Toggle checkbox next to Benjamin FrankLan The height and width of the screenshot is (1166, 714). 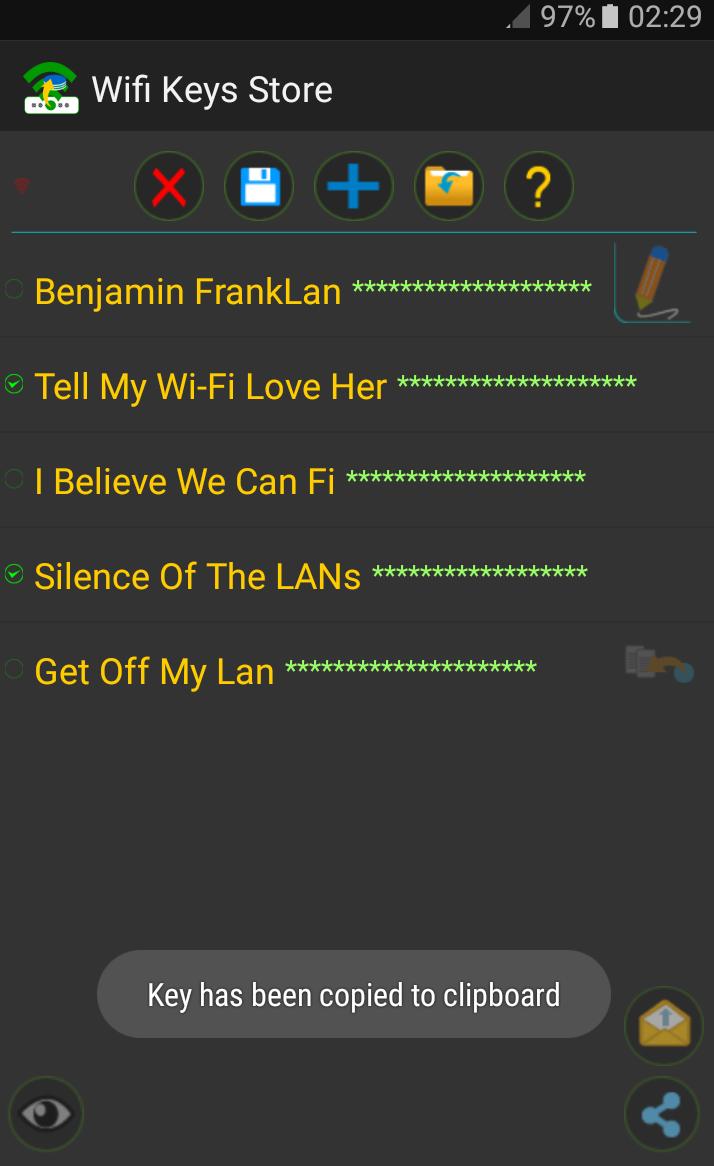tap(14, 290)
